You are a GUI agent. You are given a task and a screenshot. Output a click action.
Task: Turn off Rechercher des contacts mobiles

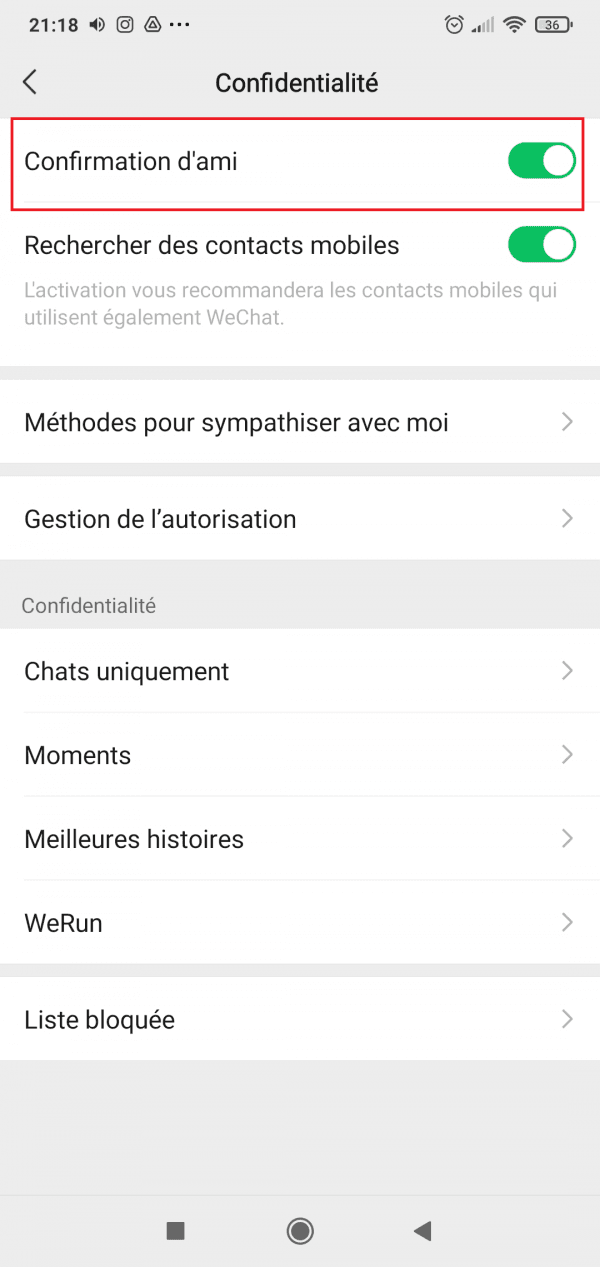coord(542,245)
